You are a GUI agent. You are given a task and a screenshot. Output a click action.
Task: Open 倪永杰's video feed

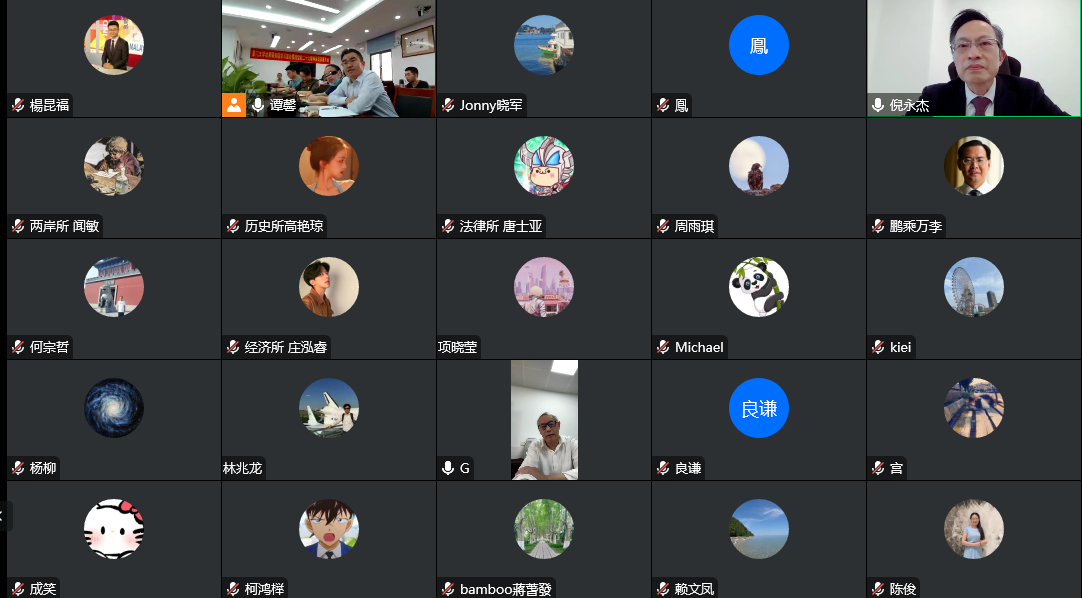tap(973, 58)
